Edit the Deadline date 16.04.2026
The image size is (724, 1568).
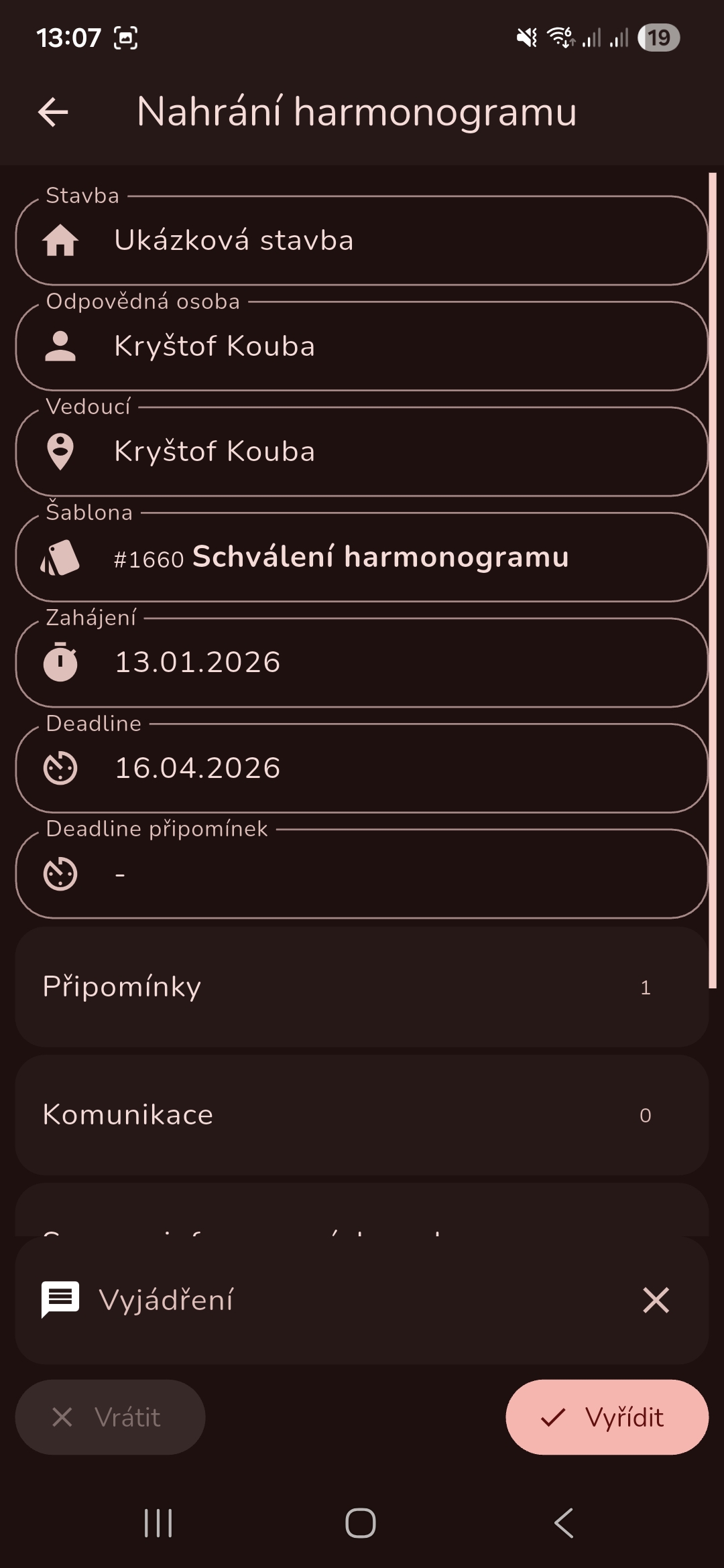362,768
